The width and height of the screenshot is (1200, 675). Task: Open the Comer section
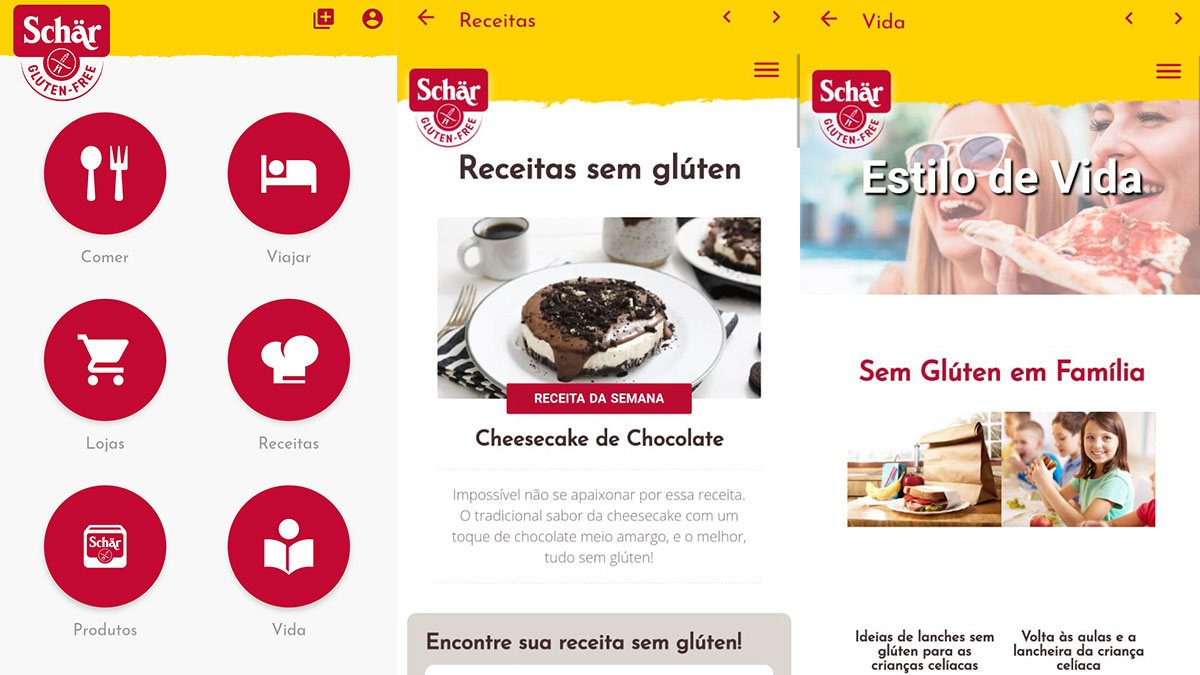105,173
